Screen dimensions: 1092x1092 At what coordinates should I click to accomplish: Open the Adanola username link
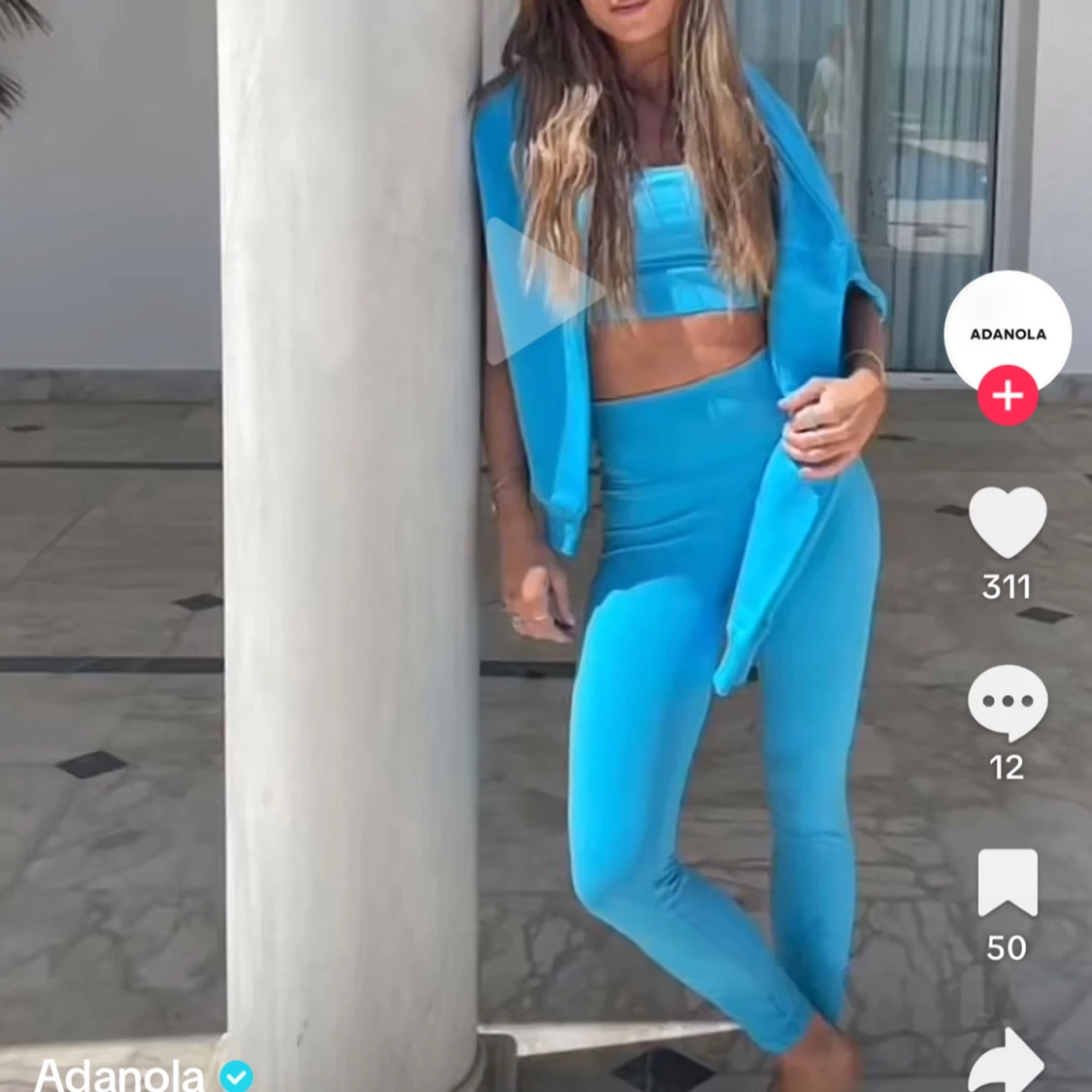(118, 1075)
